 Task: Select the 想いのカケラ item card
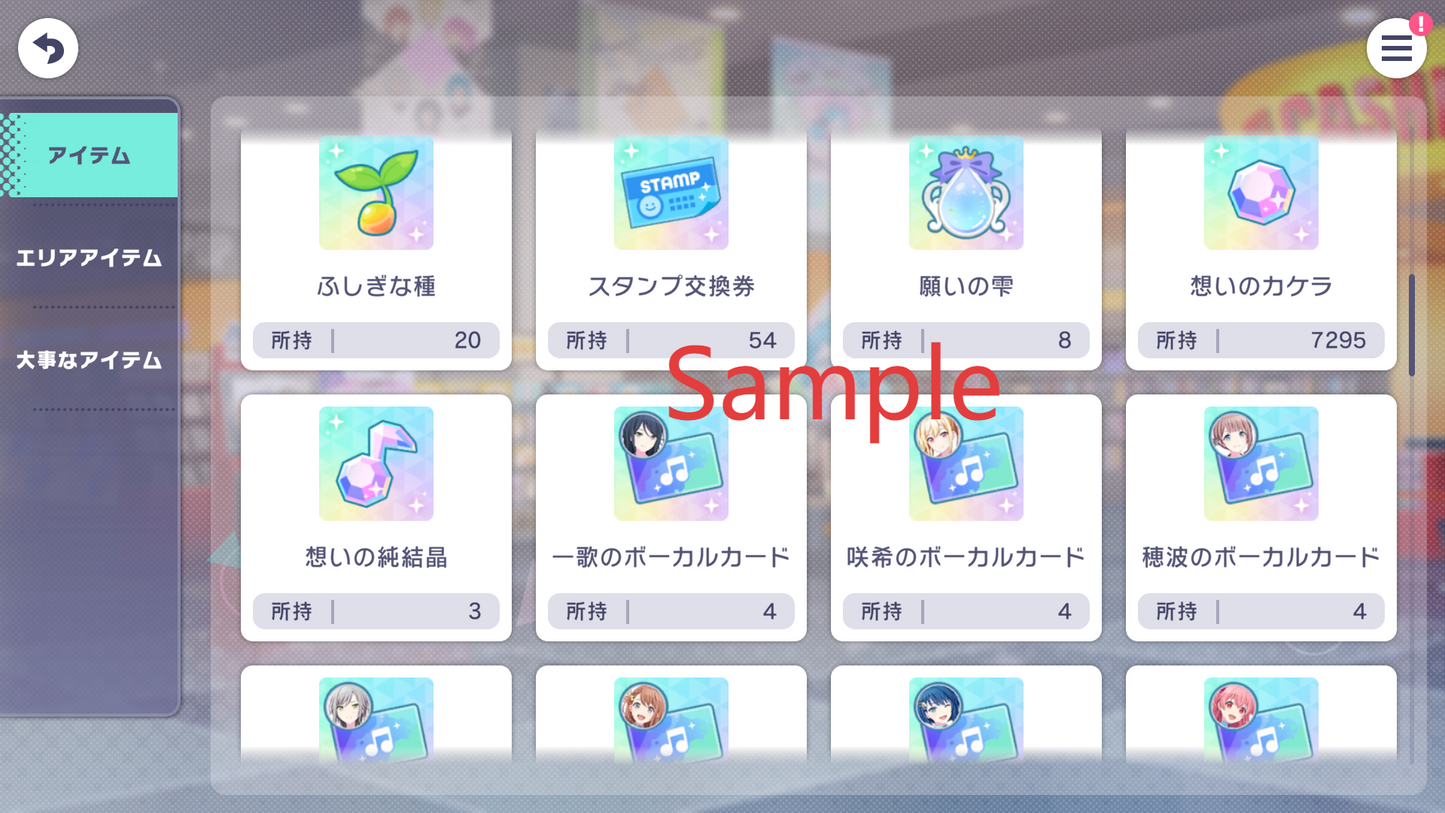tap(1261, 250)
